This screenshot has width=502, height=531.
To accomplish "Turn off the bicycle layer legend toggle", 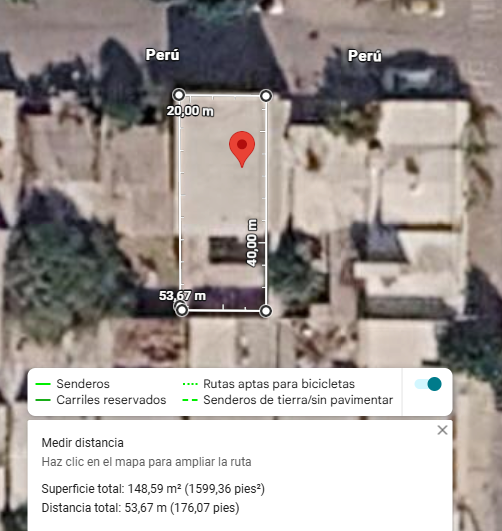I will pos(428,384).
